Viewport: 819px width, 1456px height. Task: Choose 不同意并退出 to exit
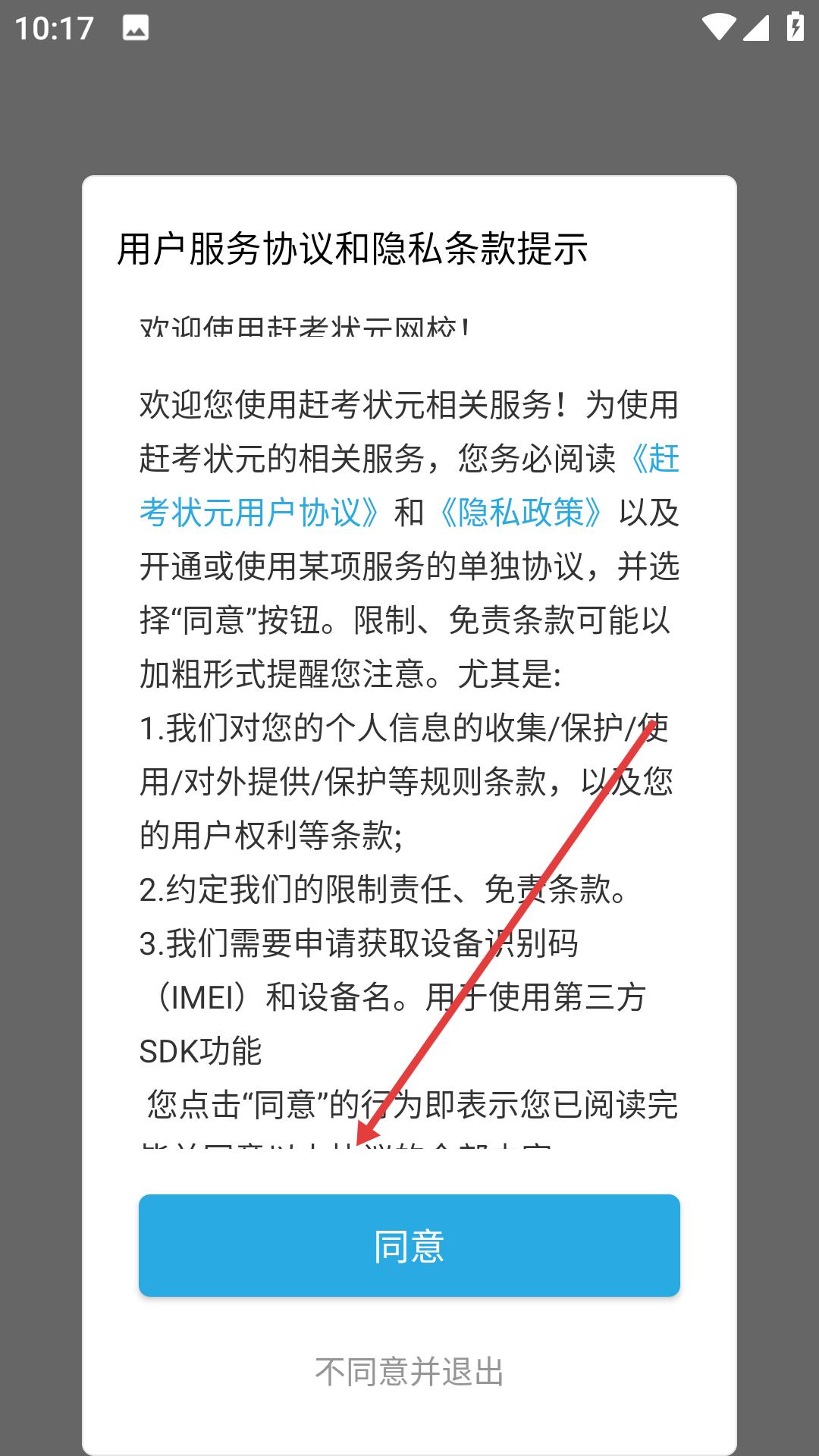(409, 1372)
